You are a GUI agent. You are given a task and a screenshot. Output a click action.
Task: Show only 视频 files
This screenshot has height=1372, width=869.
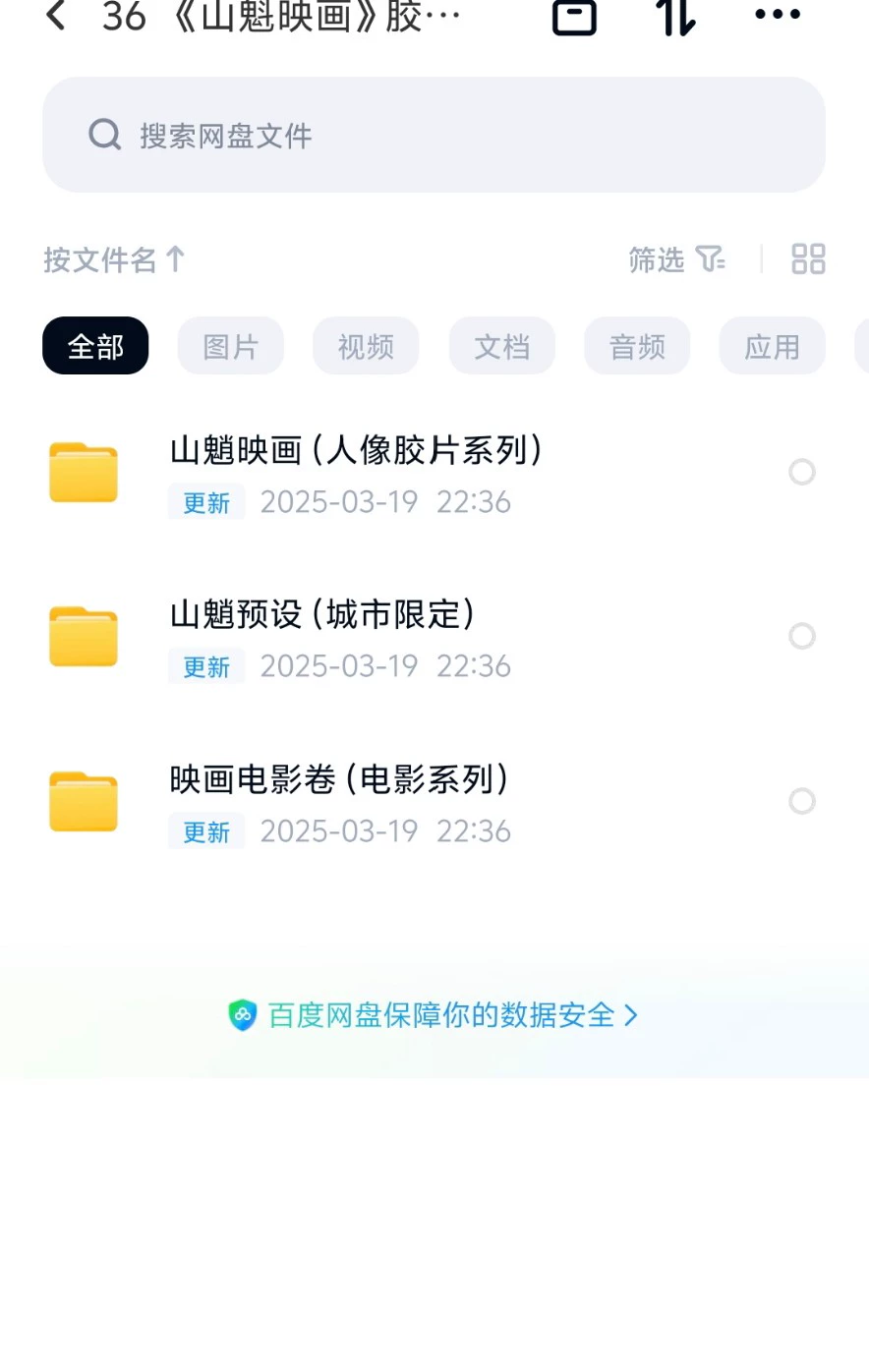point(366,346)
